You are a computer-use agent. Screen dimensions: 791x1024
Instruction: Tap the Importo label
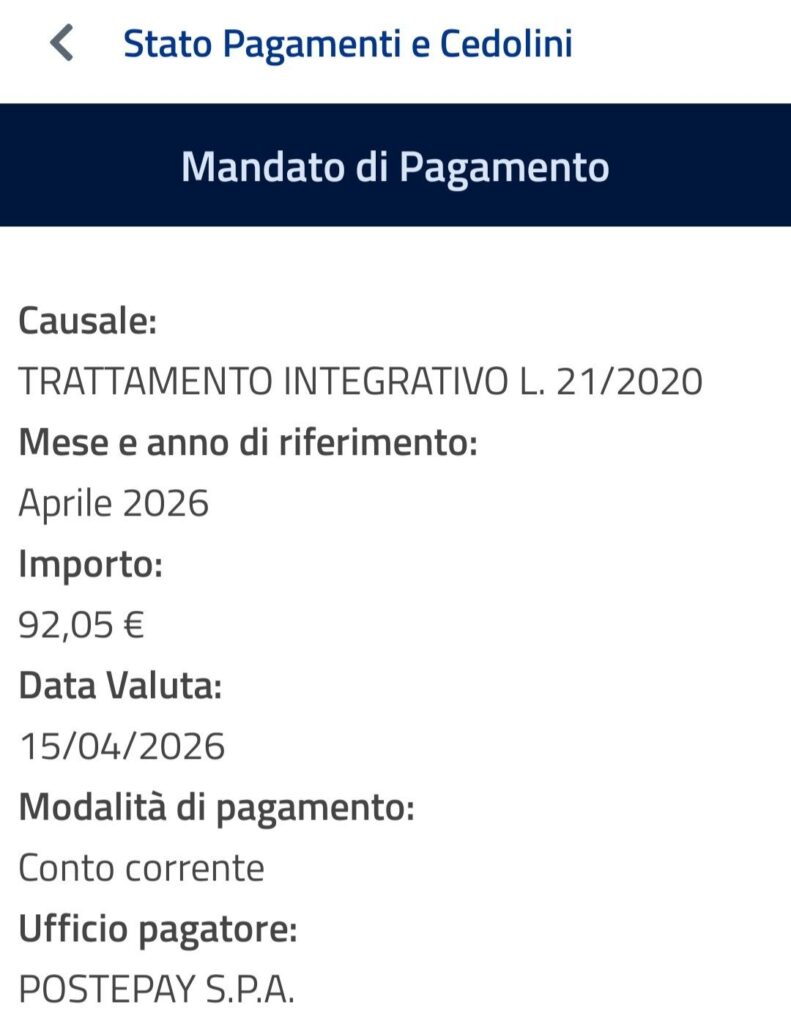[87, 563]
